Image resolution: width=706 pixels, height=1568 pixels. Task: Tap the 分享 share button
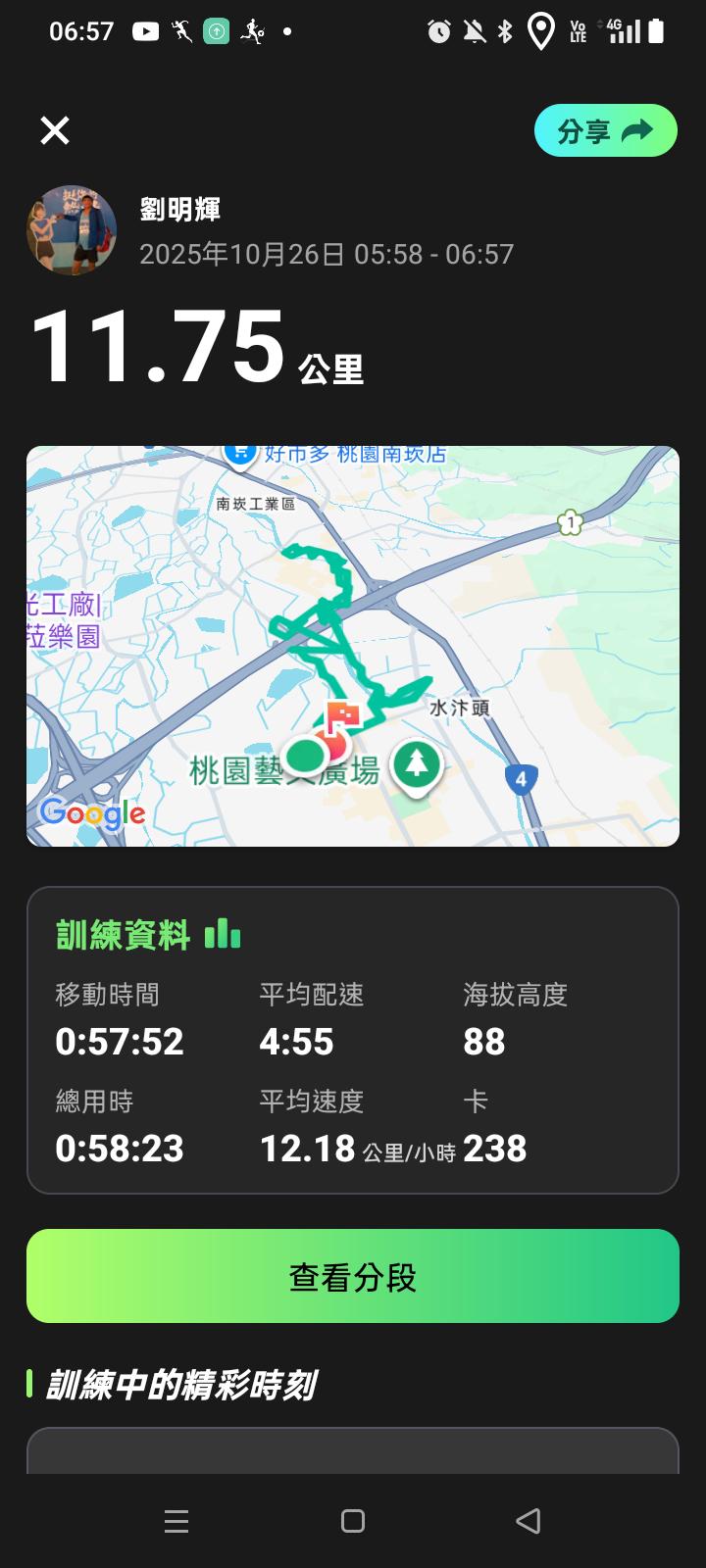(x=605, y=131)
